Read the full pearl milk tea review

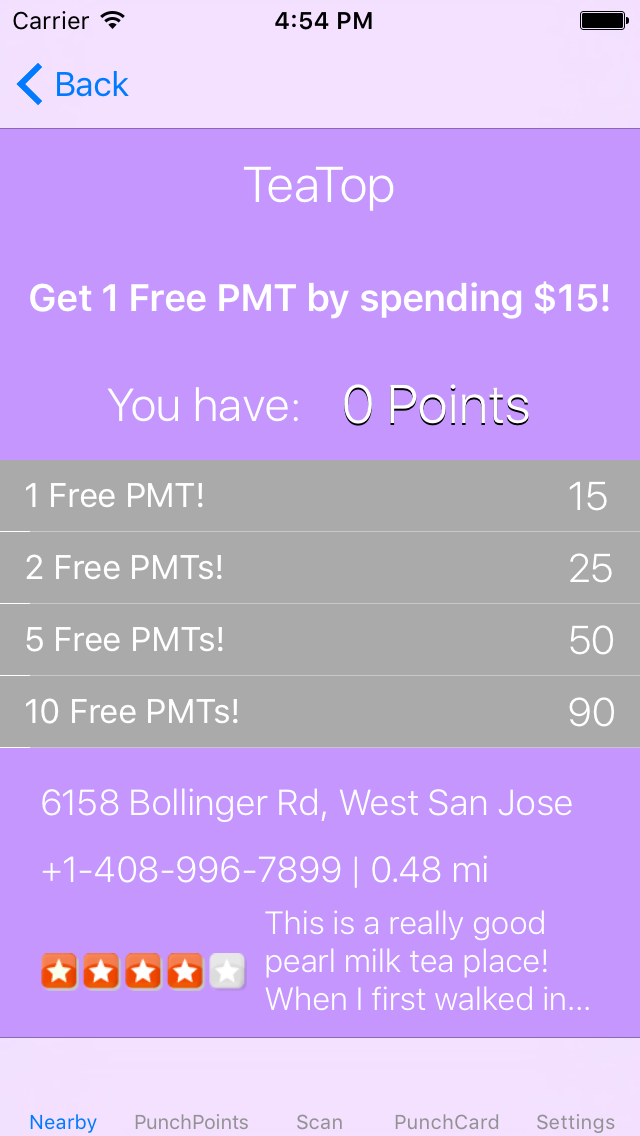pyautogui.click(x=428, y=961)
